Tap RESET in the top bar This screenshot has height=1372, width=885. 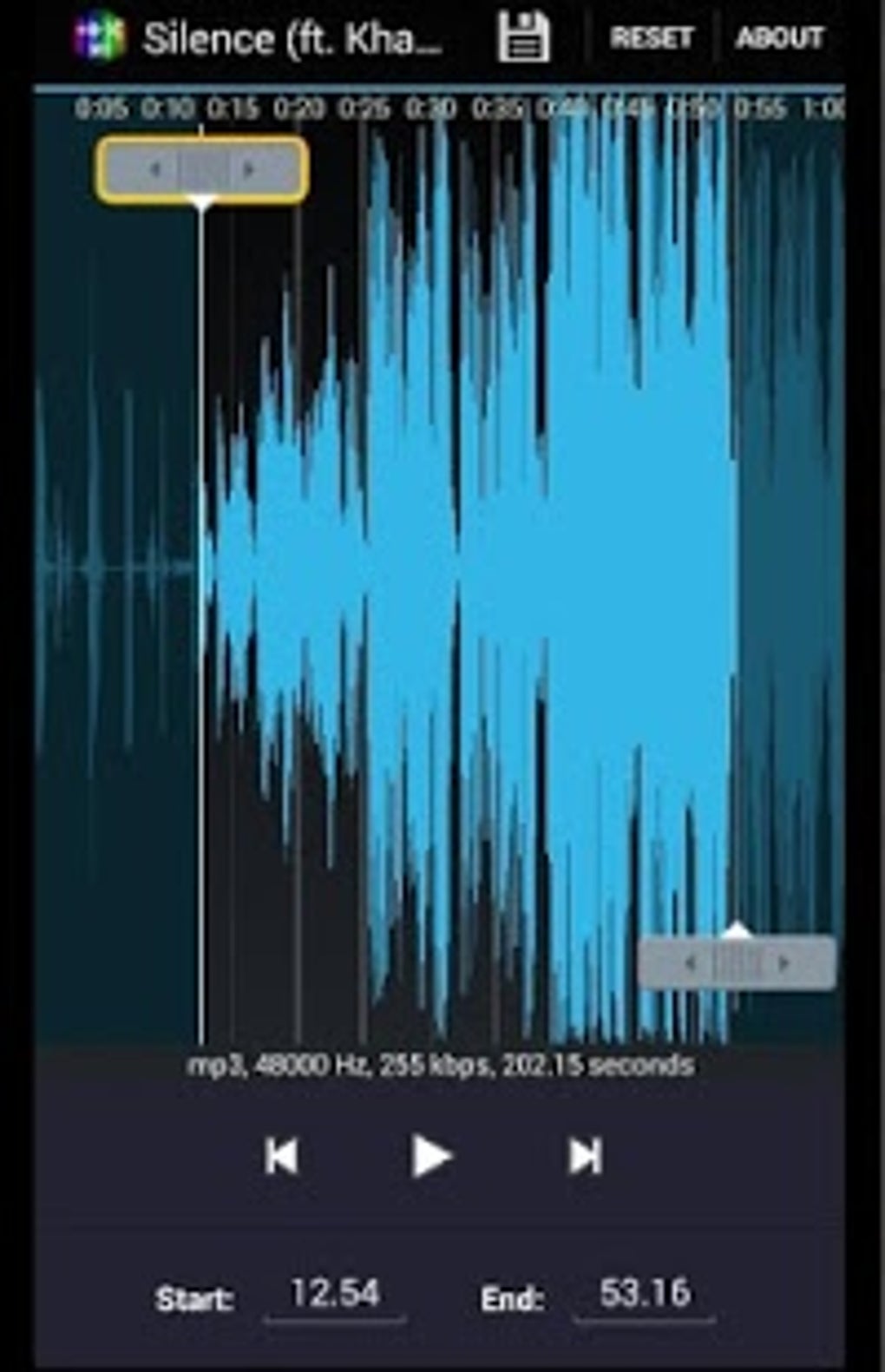pos(651,38)
